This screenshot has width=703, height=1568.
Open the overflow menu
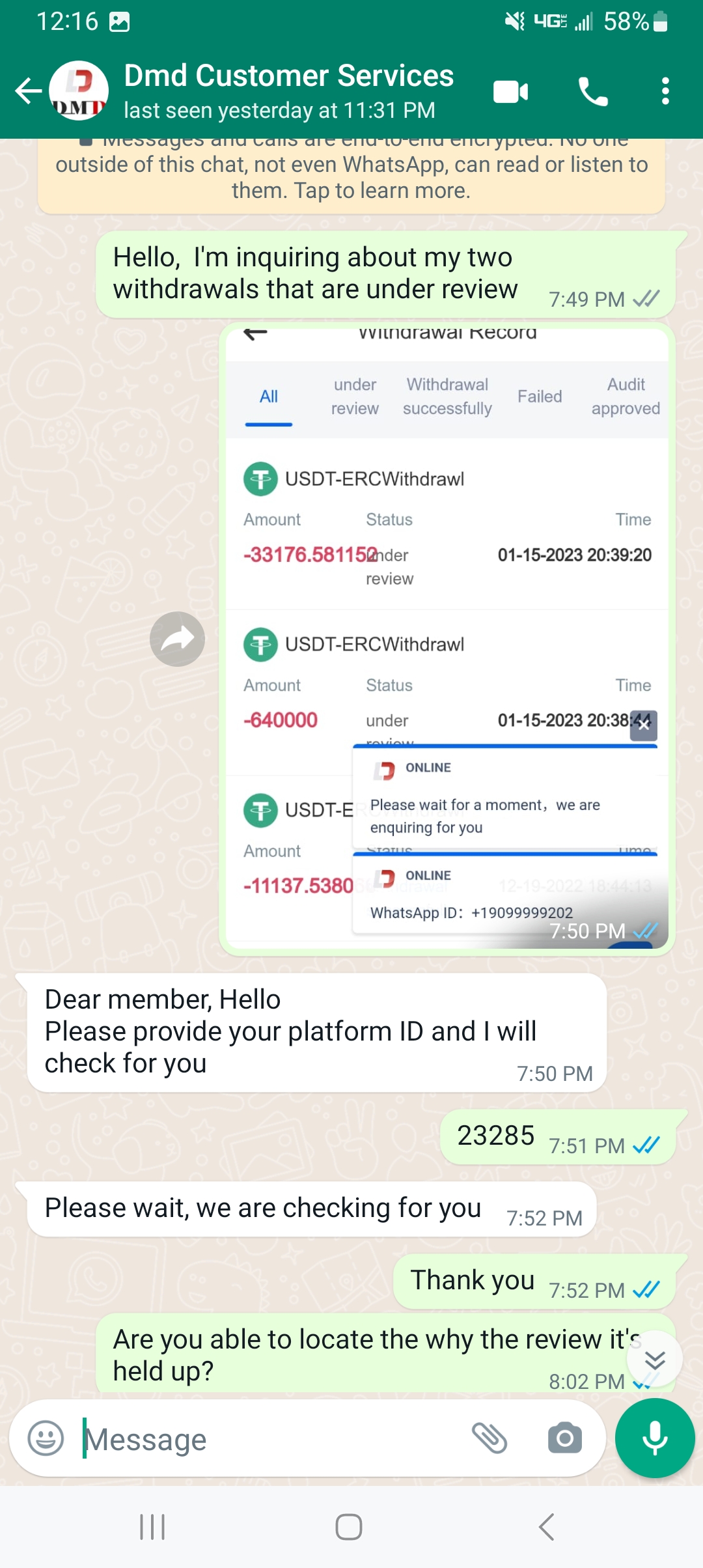coord(665,91)
